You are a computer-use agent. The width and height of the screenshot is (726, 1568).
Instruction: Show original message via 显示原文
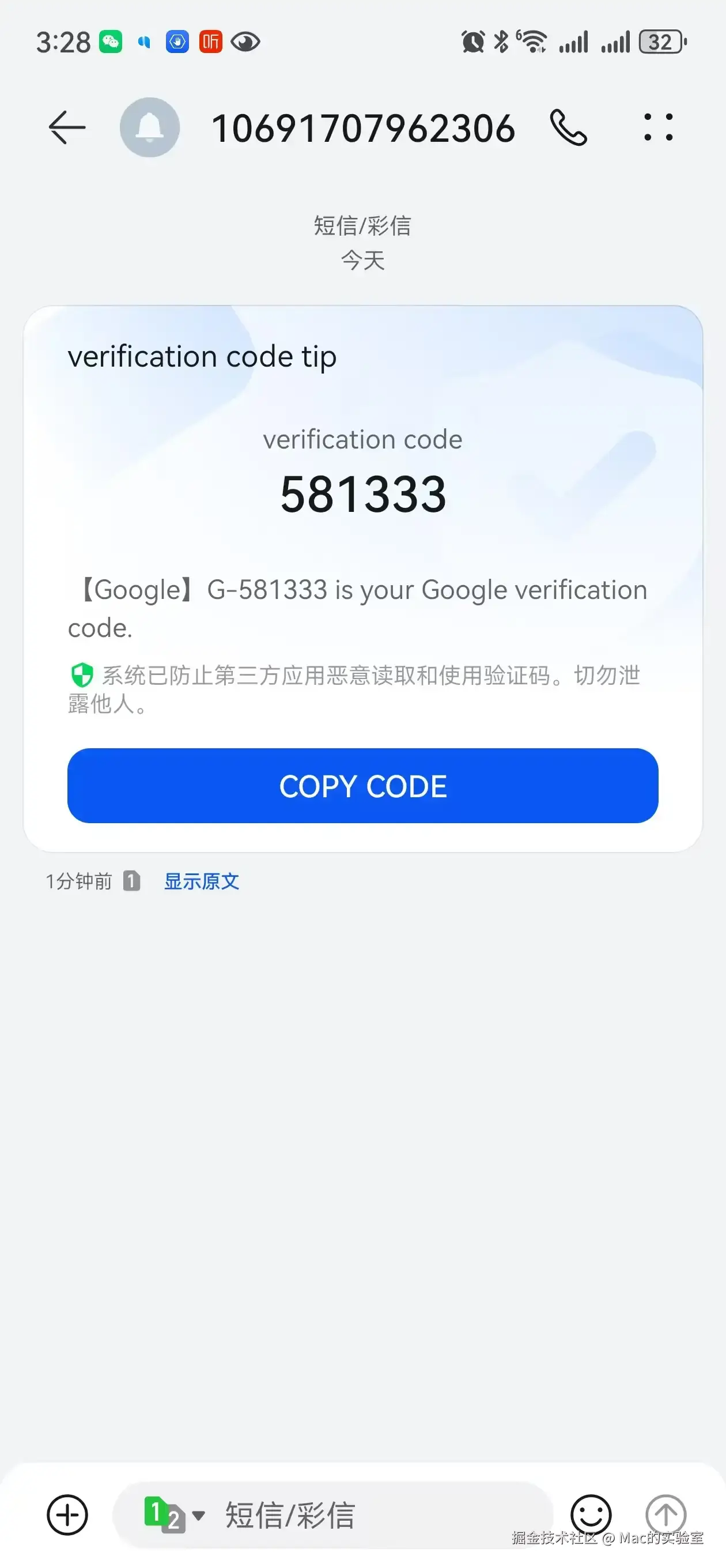[202, 881]
